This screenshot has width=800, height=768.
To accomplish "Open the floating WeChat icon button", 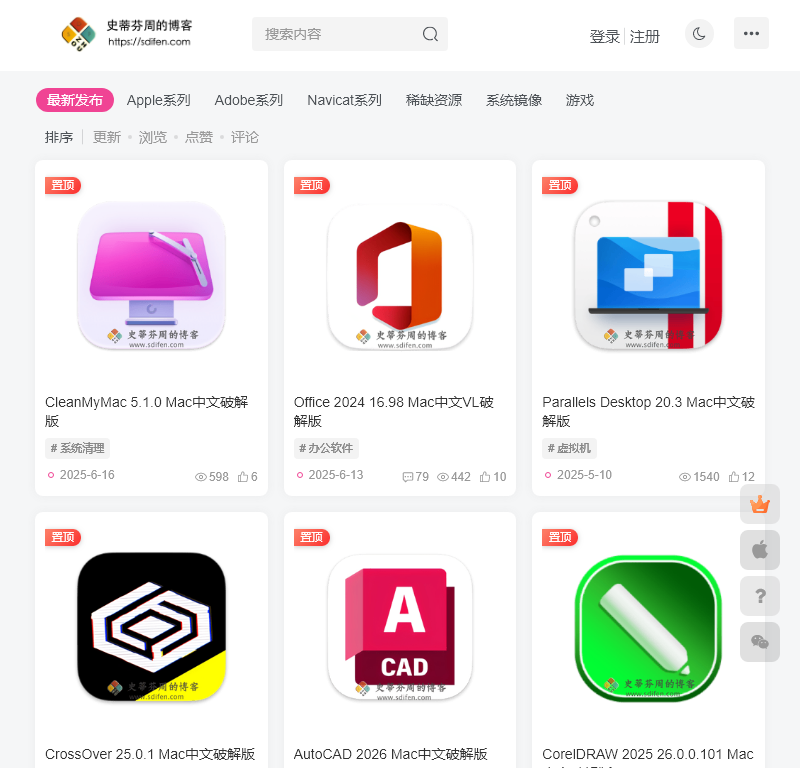I will coord(760,642).
